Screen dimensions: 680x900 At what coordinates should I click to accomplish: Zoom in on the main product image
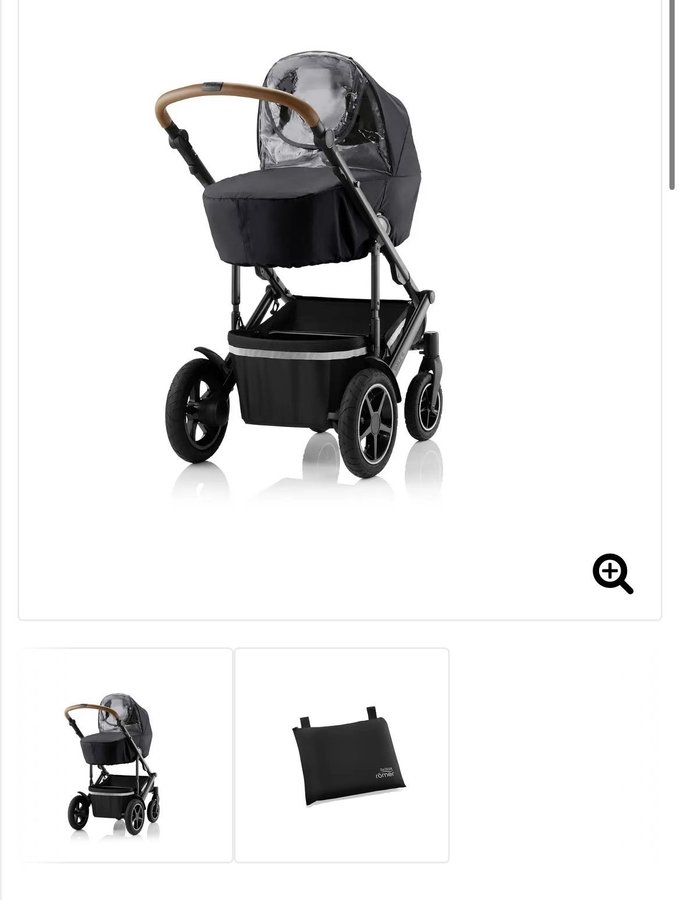[x=612, y=574]
